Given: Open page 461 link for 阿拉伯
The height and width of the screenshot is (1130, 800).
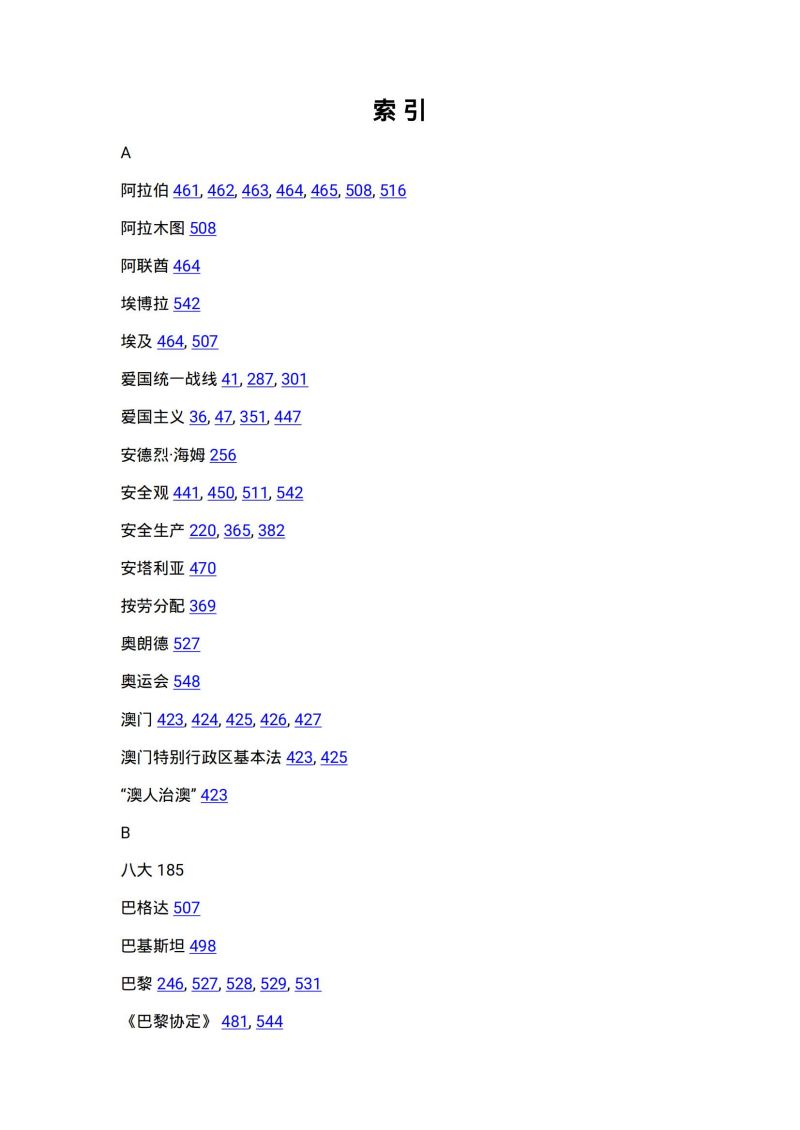Looking at the screenshot, I should tap(186, 190).
